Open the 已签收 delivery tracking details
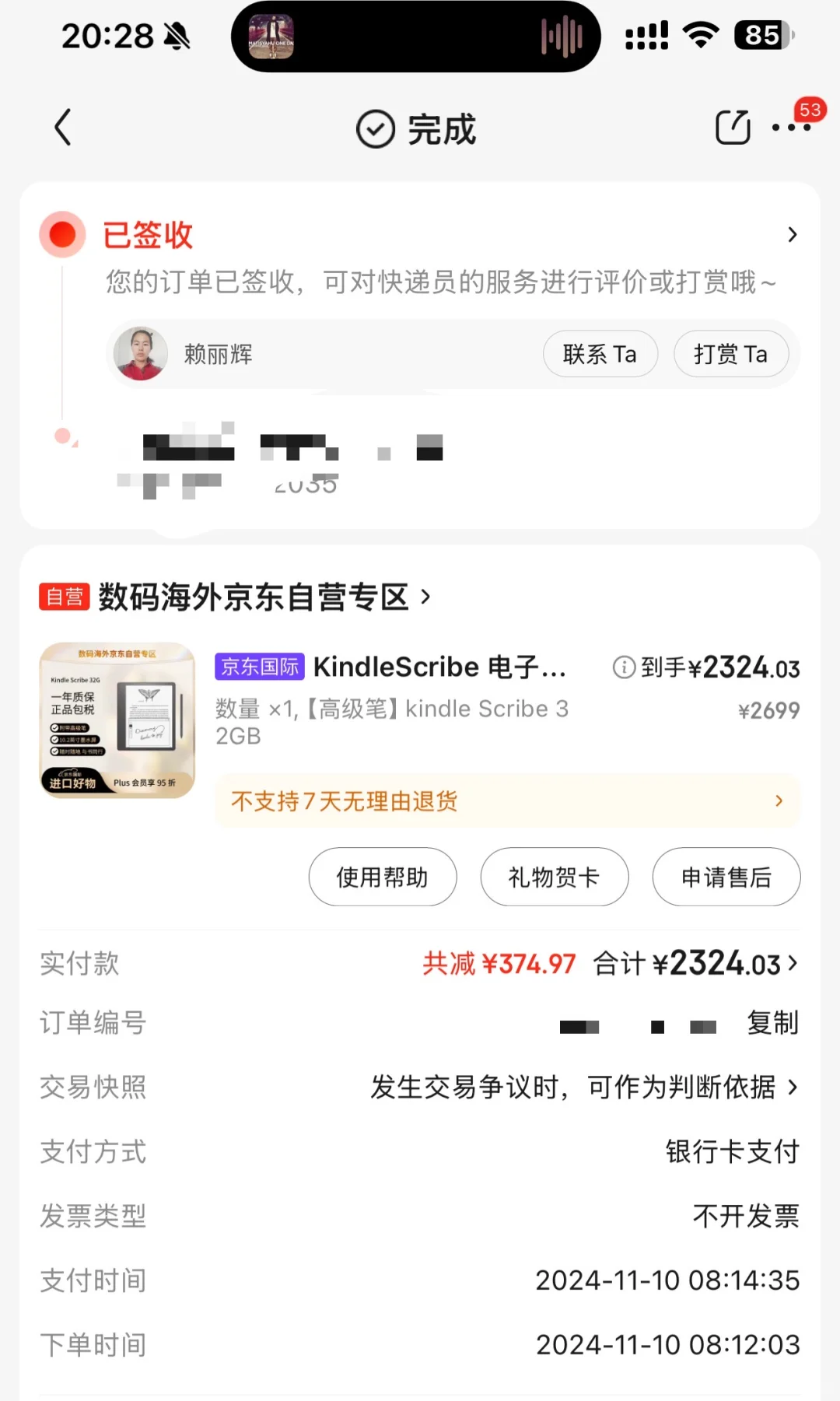 [x=791, y=235]
